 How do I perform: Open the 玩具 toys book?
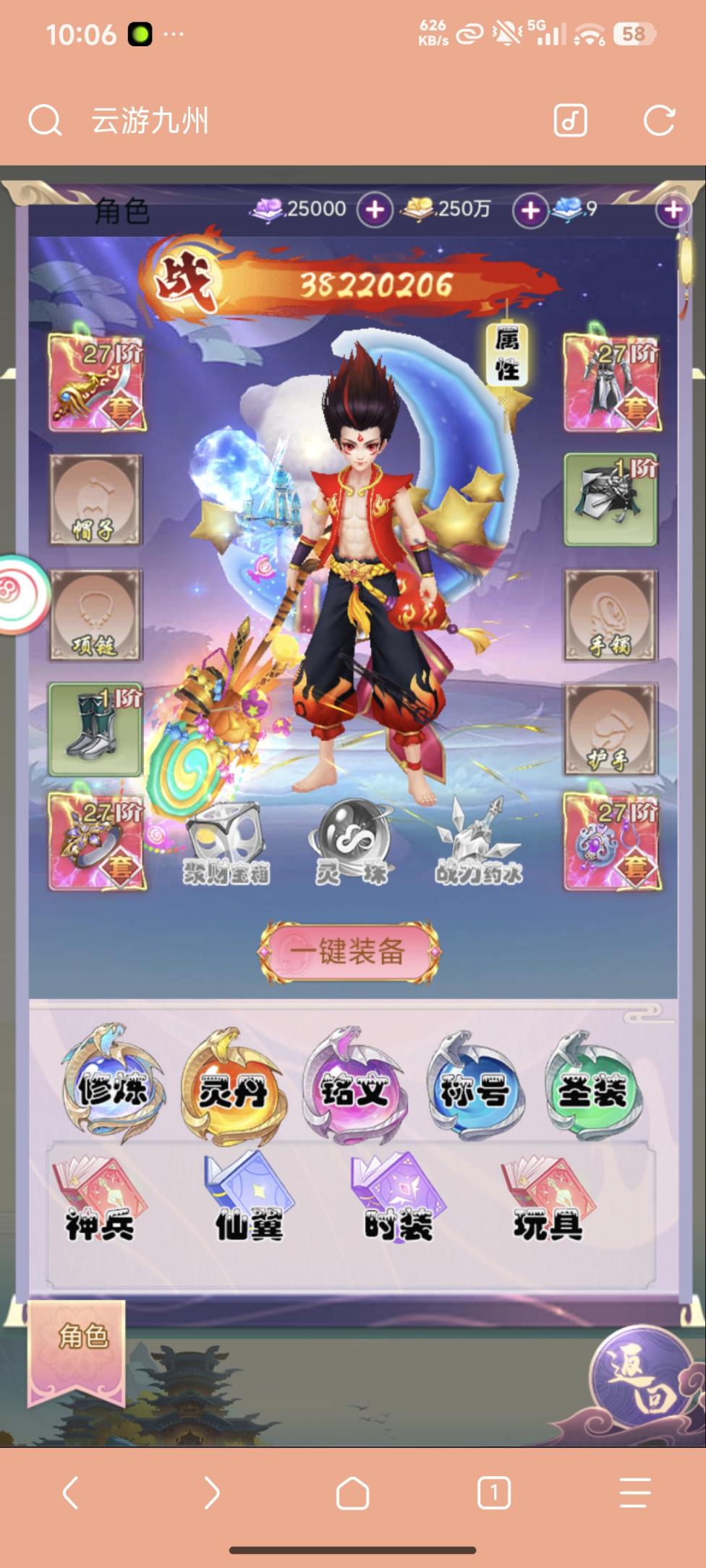(x=548, y=1199)
